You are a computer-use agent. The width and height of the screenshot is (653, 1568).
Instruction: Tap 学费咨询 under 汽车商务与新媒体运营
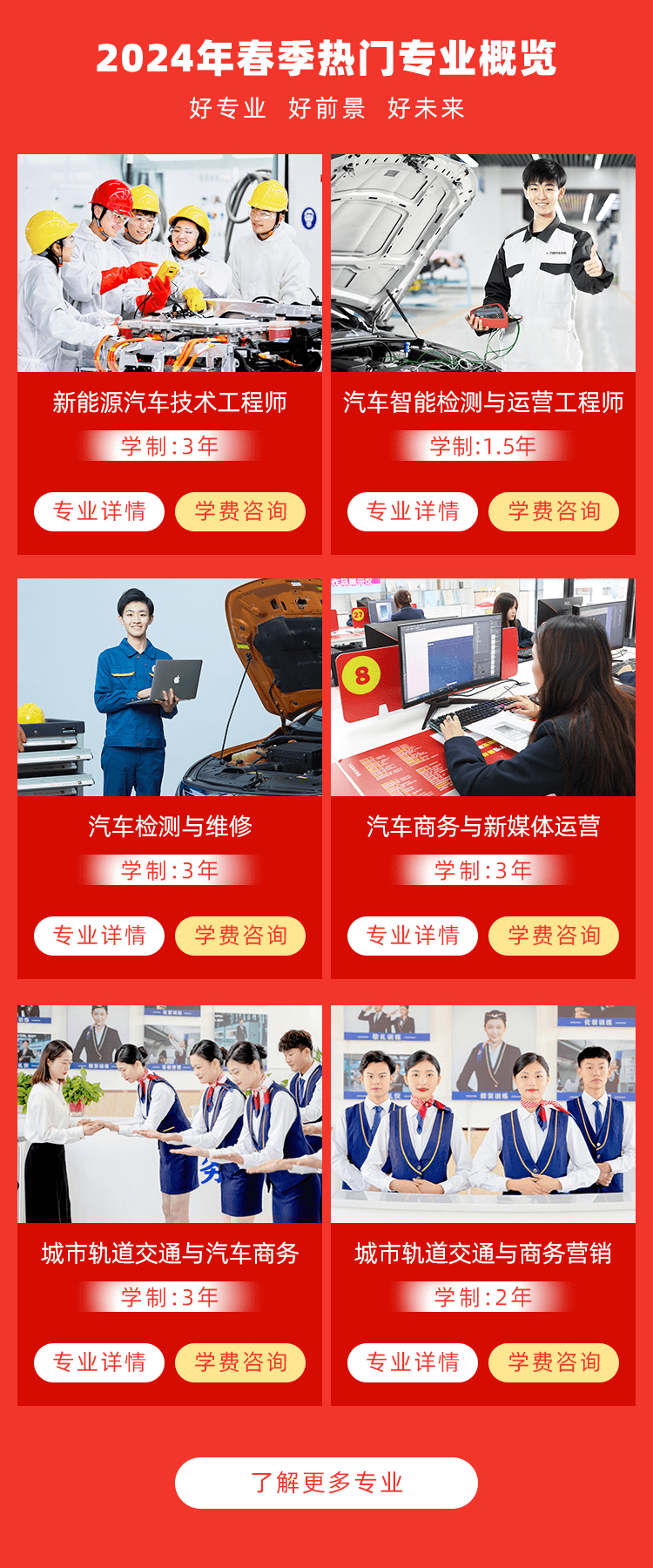[x=554, y=936]
